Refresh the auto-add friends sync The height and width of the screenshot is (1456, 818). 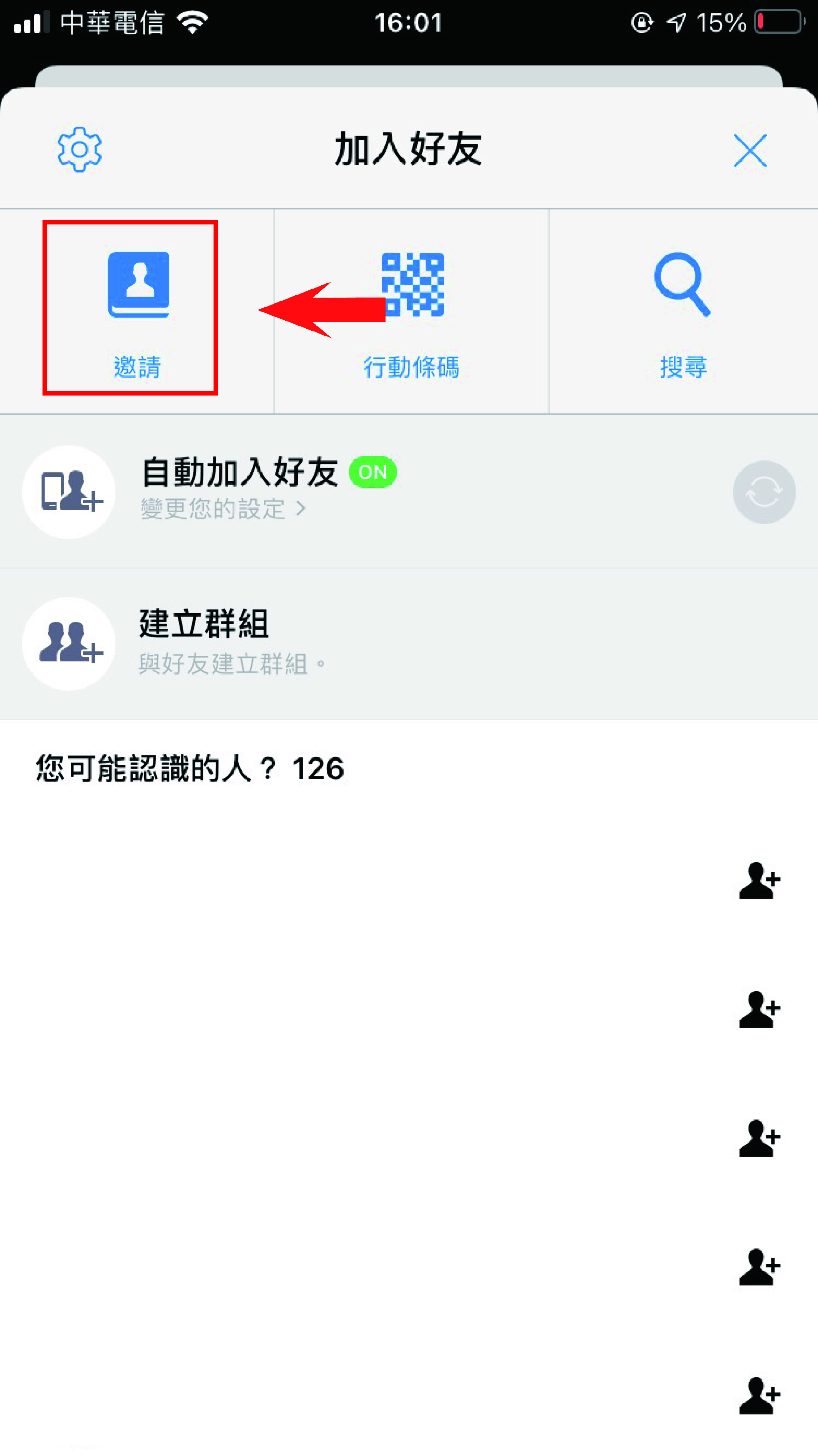(x=764, y=492)
